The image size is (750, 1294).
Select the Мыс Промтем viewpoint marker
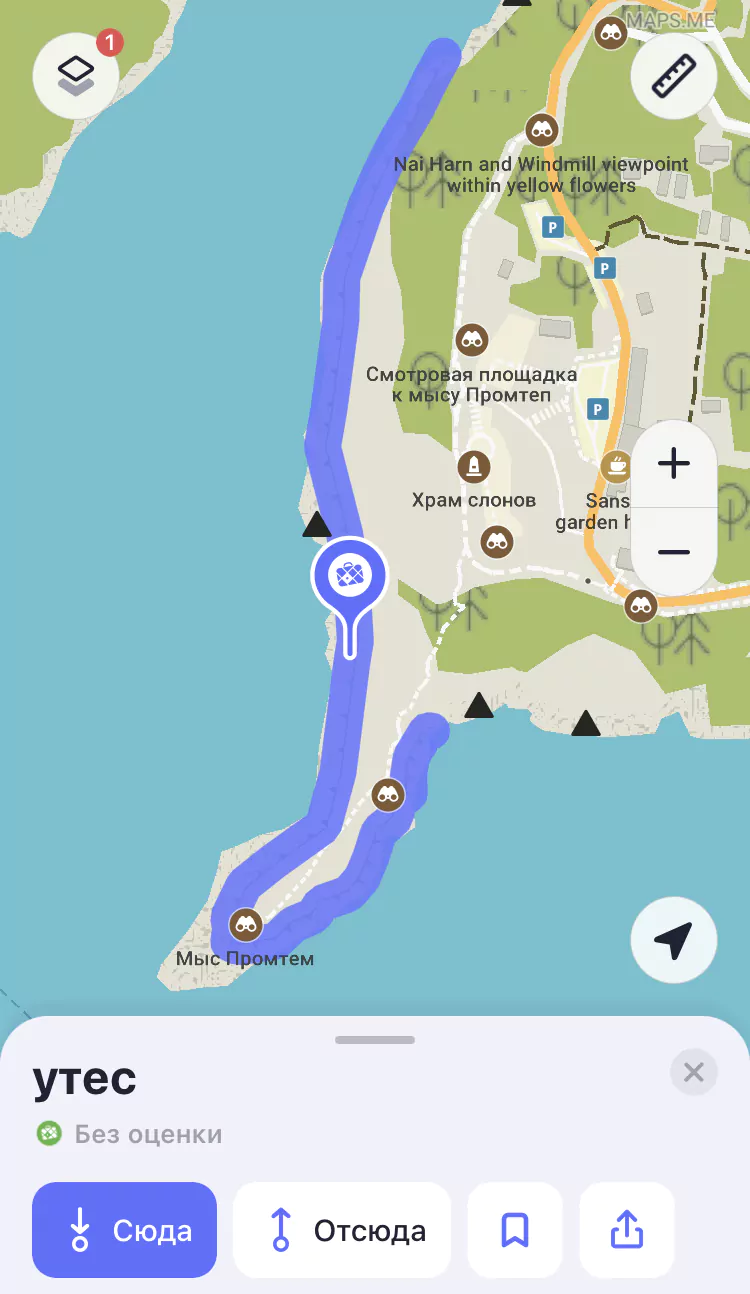pyautogui.click(x=246, y=925)
